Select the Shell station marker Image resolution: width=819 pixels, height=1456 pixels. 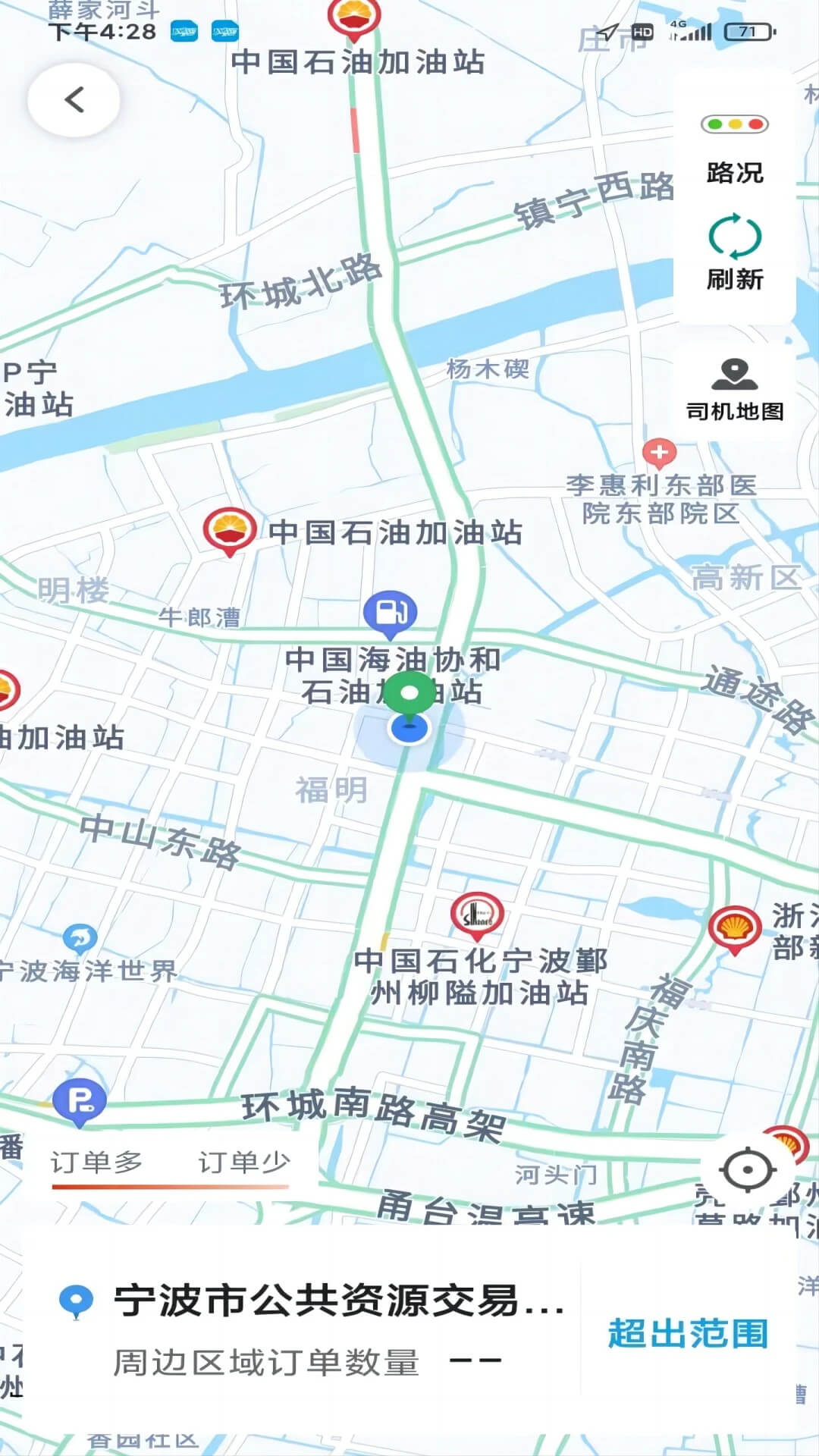coord(734,928)
